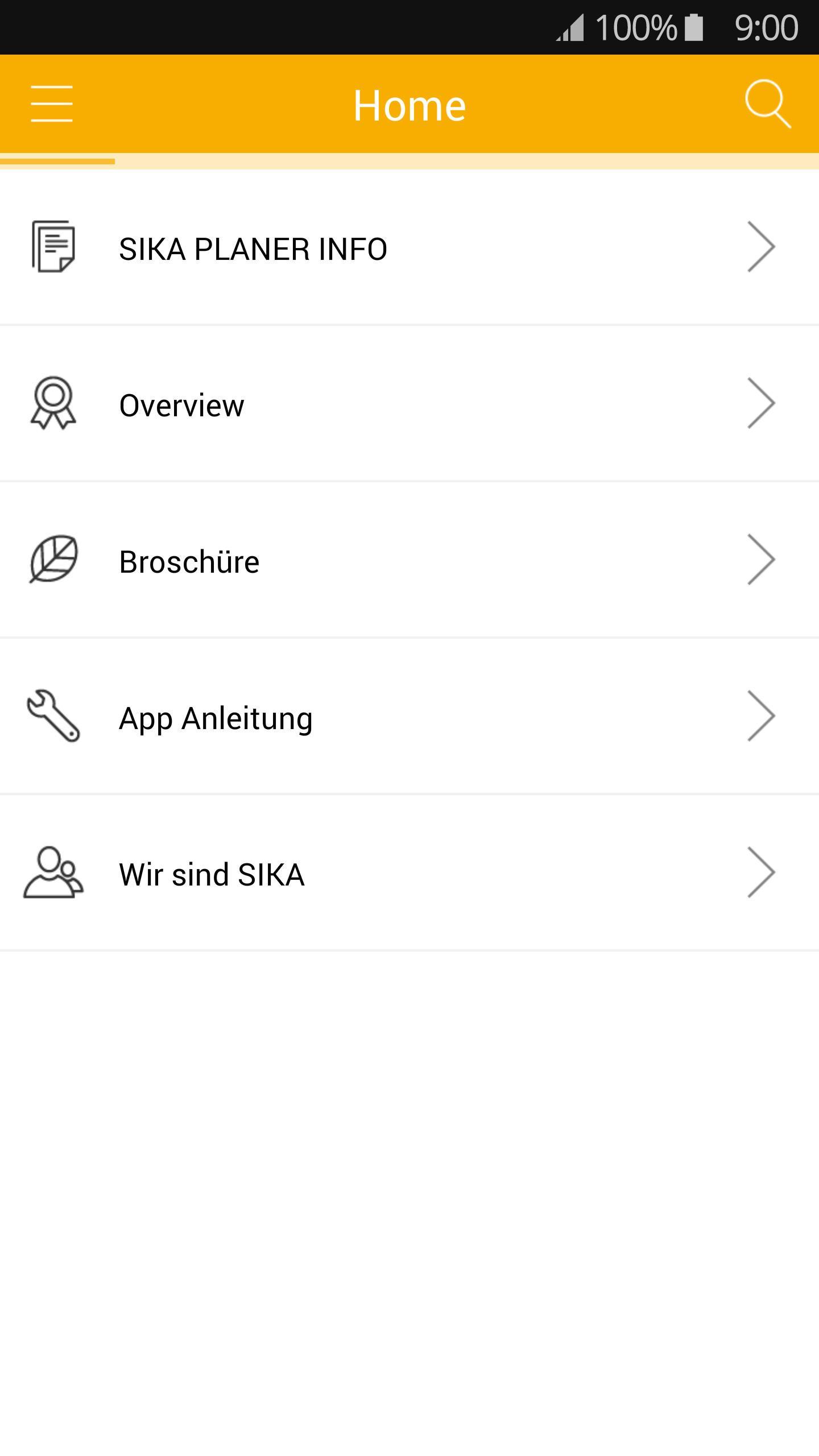Expand the SIKA PLANER INFO row chevron
Screen dimensions: 819x1456
click(x=762, y=247)
